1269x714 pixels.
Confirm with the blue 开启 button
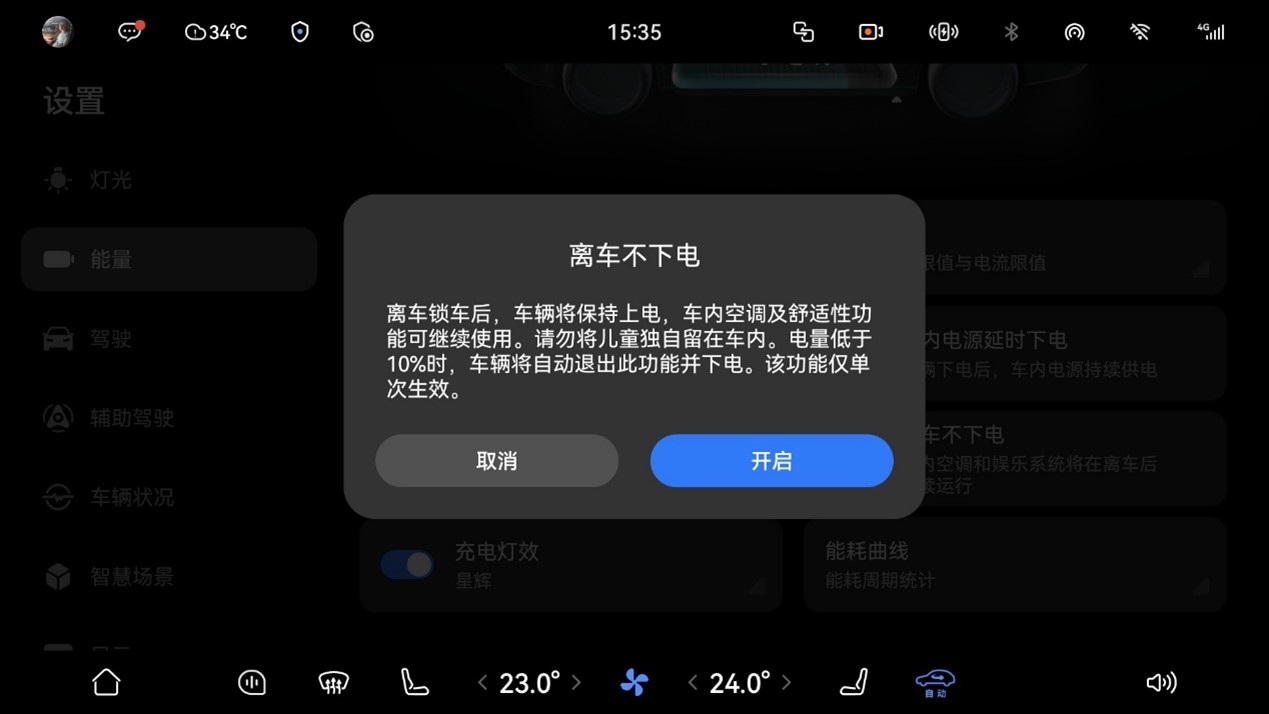click(771, 461)
